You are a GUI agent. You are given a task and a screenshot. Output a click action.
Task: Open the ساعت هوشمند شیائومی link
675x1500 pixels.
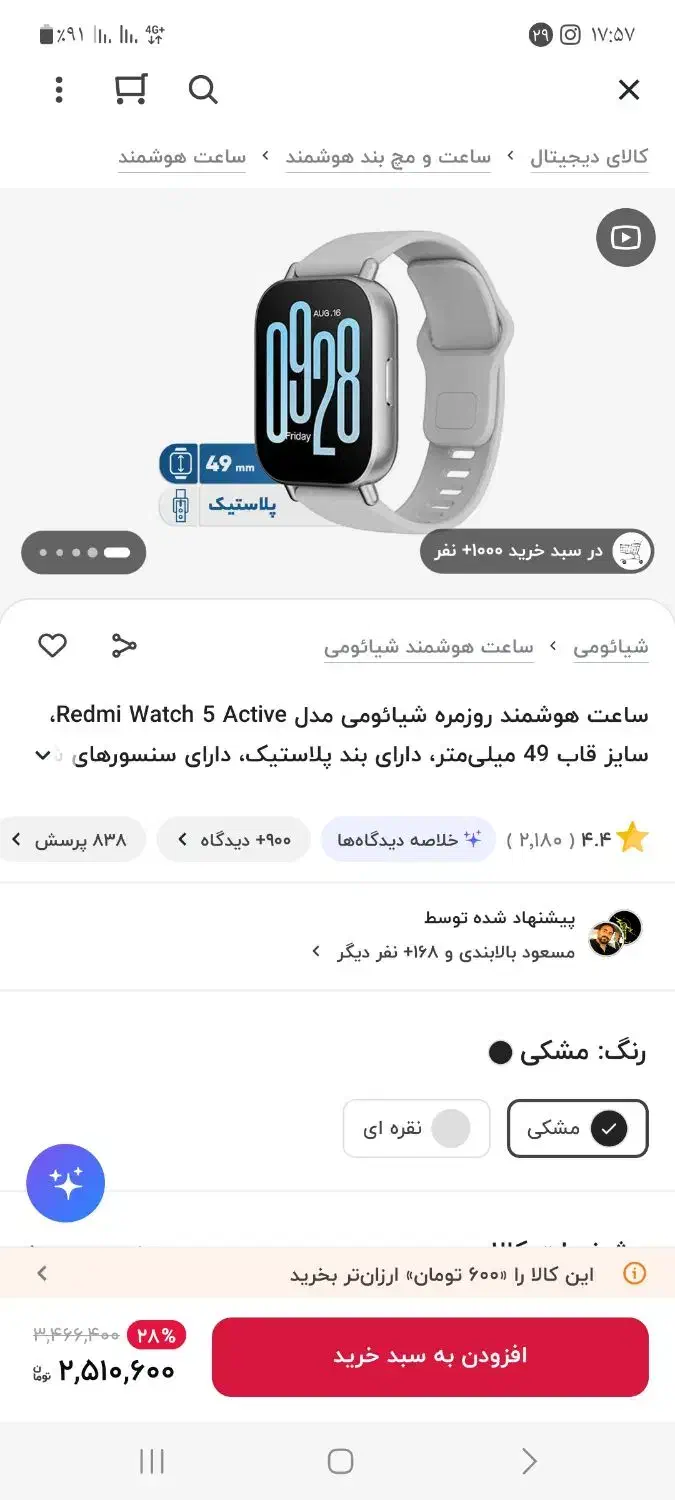click(428, 647)
